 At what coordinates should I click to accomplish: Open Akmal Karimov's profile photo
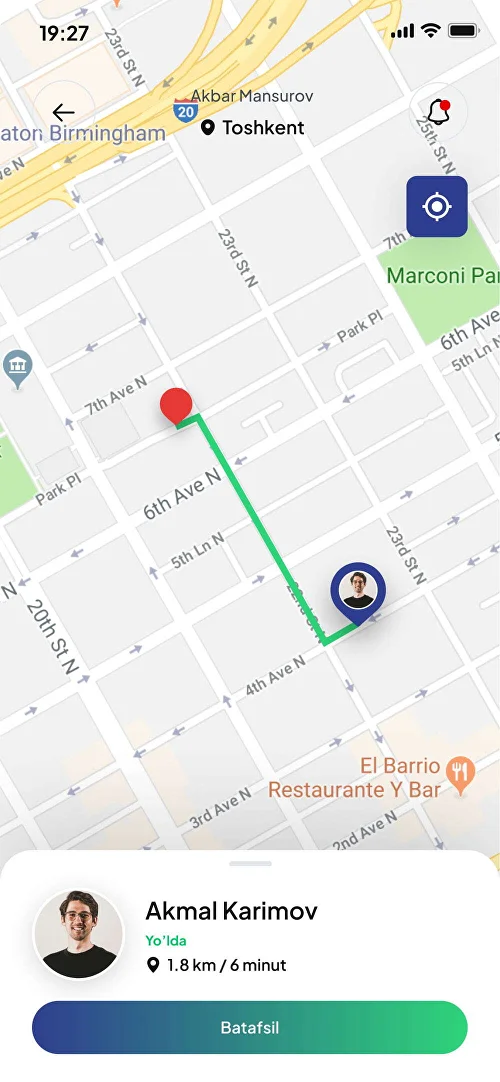pos(79,934)
